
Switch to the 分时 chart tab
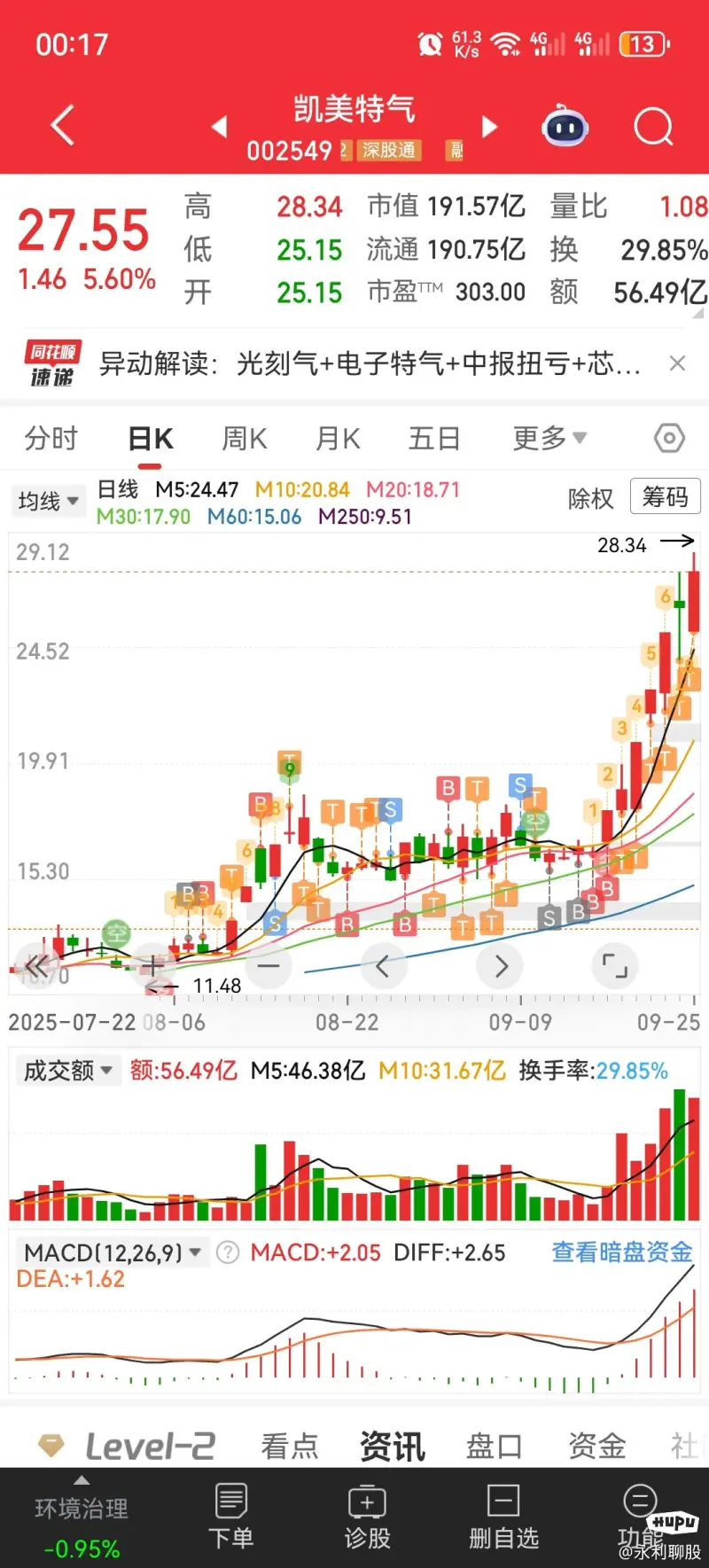point(51,439)
